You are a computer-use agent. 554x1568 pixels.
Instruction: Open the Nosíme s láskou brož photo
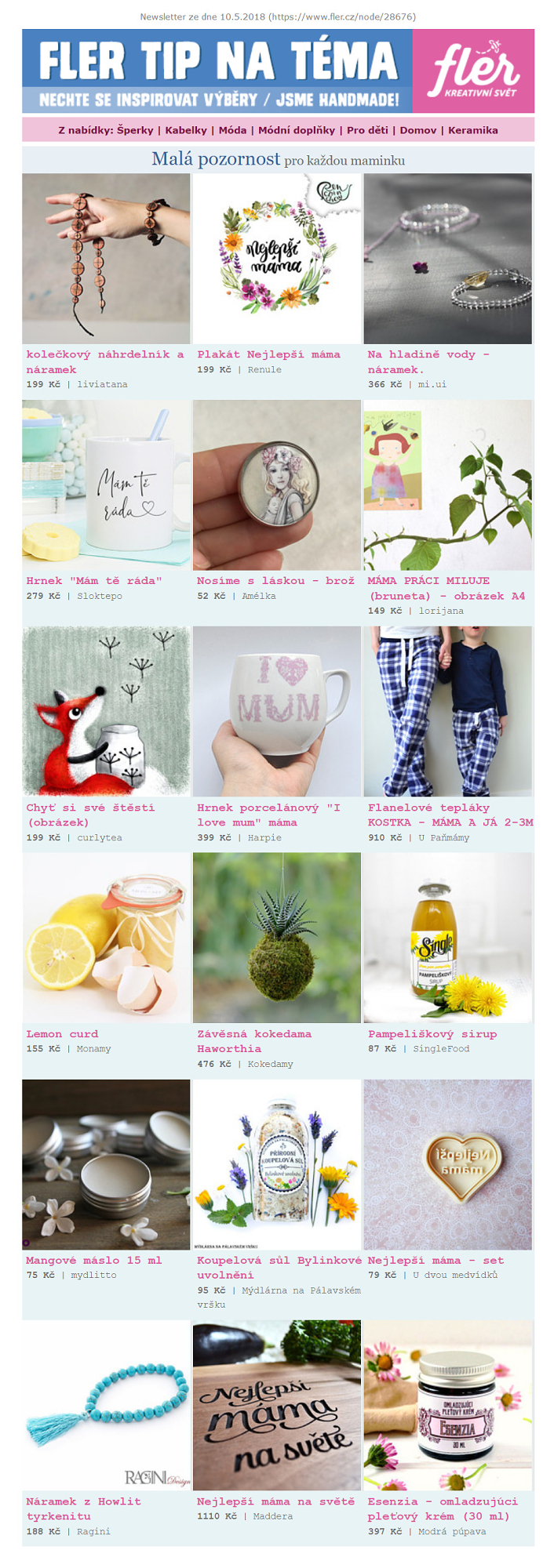(276, 485)
